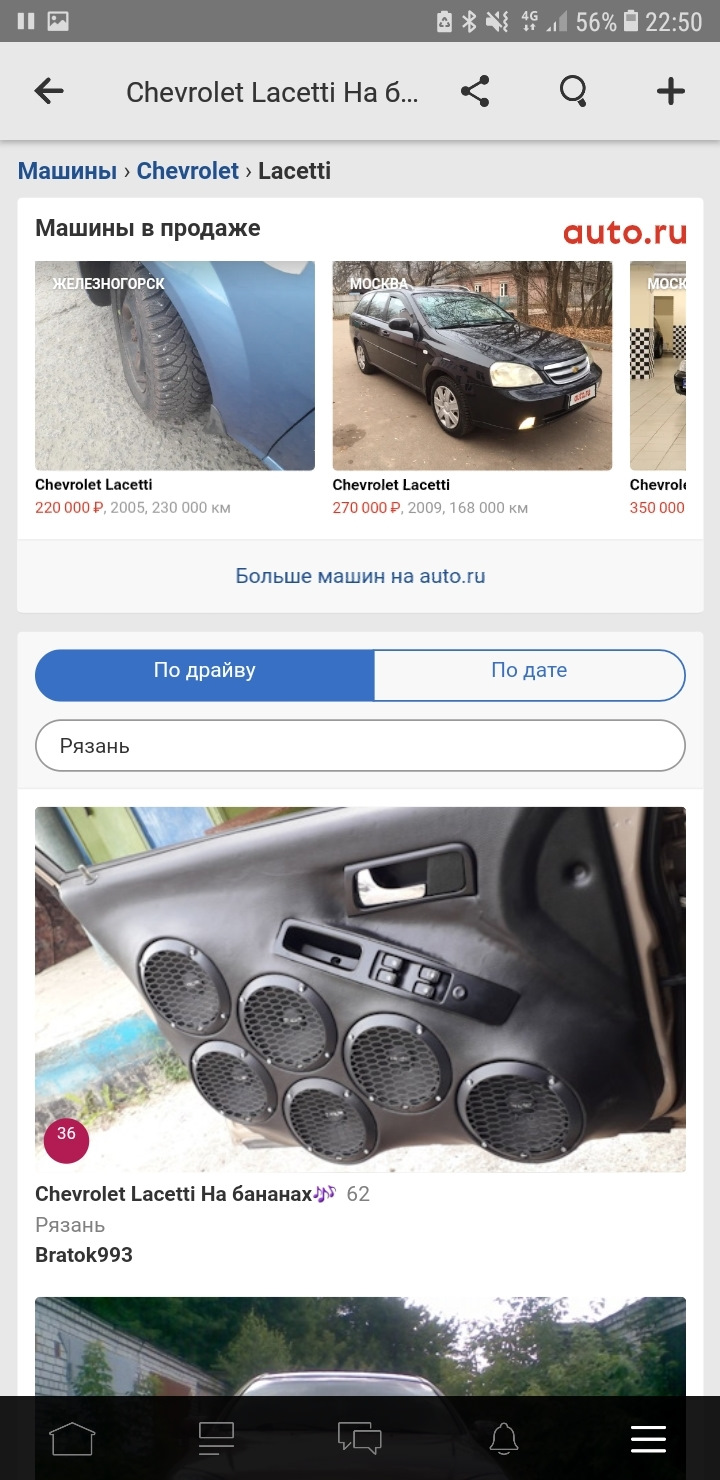720x1480 pixels.
Task: Open the Chevrolet Lacetti На бананах post
Action: coord(360,990)
